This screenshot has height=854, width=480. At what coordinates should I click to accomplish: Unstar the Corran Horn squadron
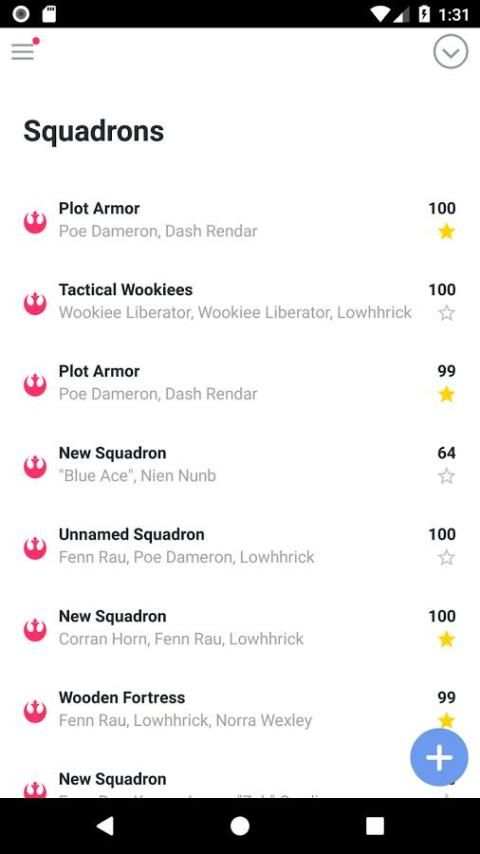click(446, 639)
